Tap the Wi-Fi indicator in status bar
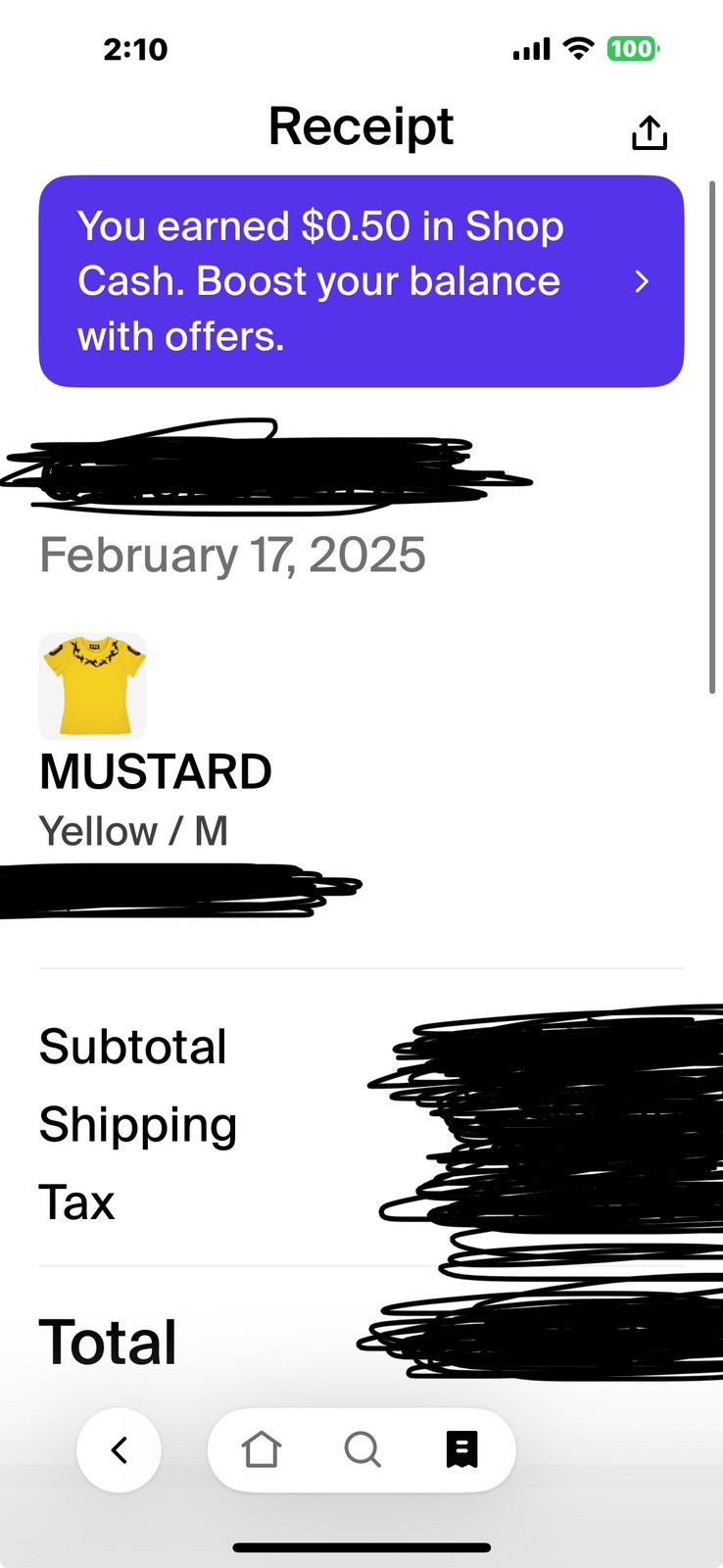Screen dimensions: 723x1568 click(x=578, y=47)
